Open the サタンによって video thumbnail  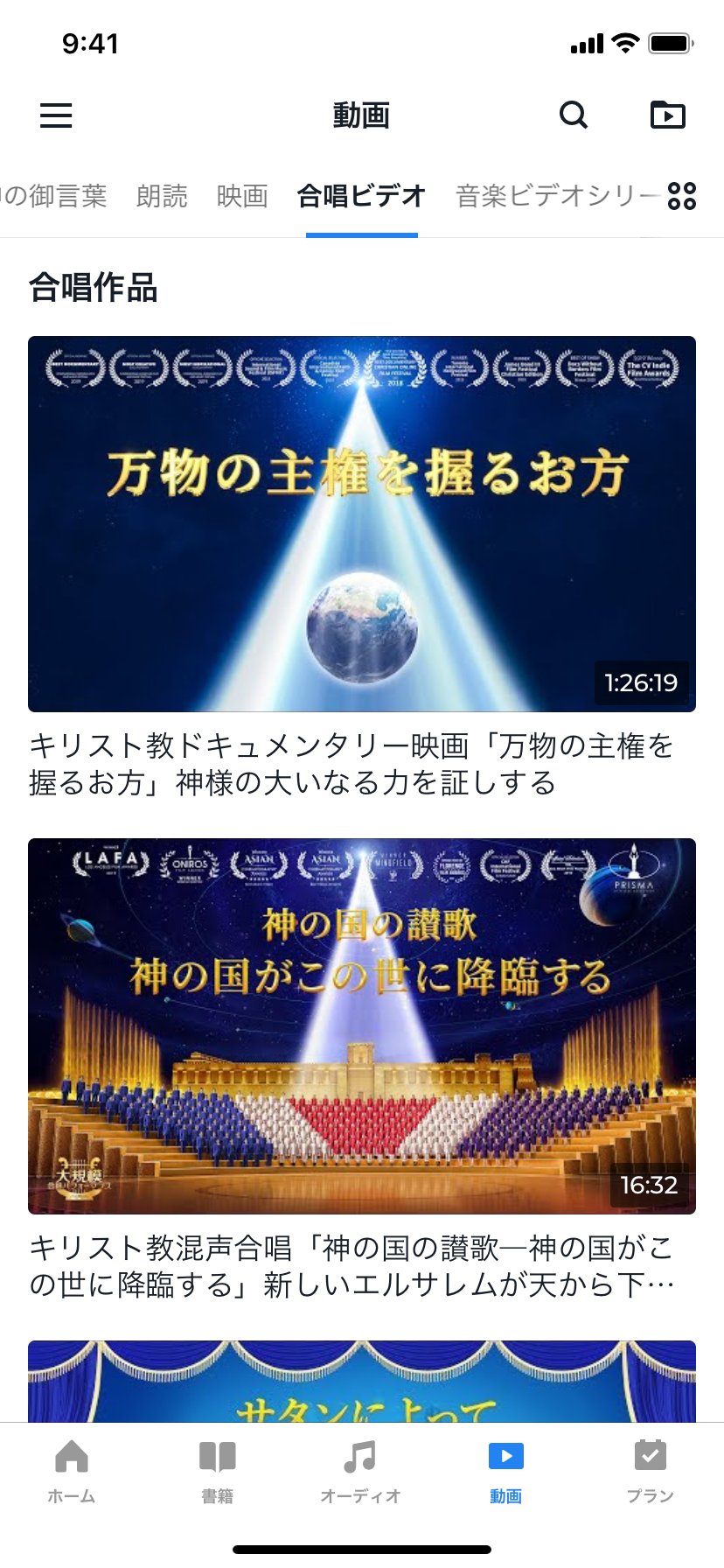click(362, 1382)
